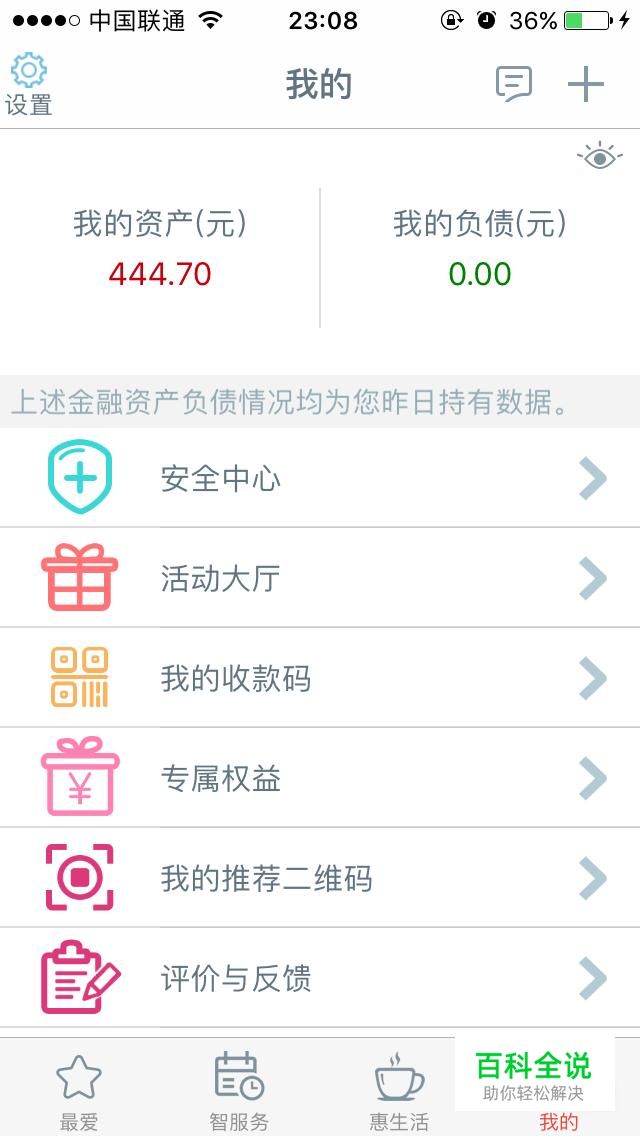Open 安全中心
The height and width of the screenshot is (1136, 640).
click(x=320, y=478)
